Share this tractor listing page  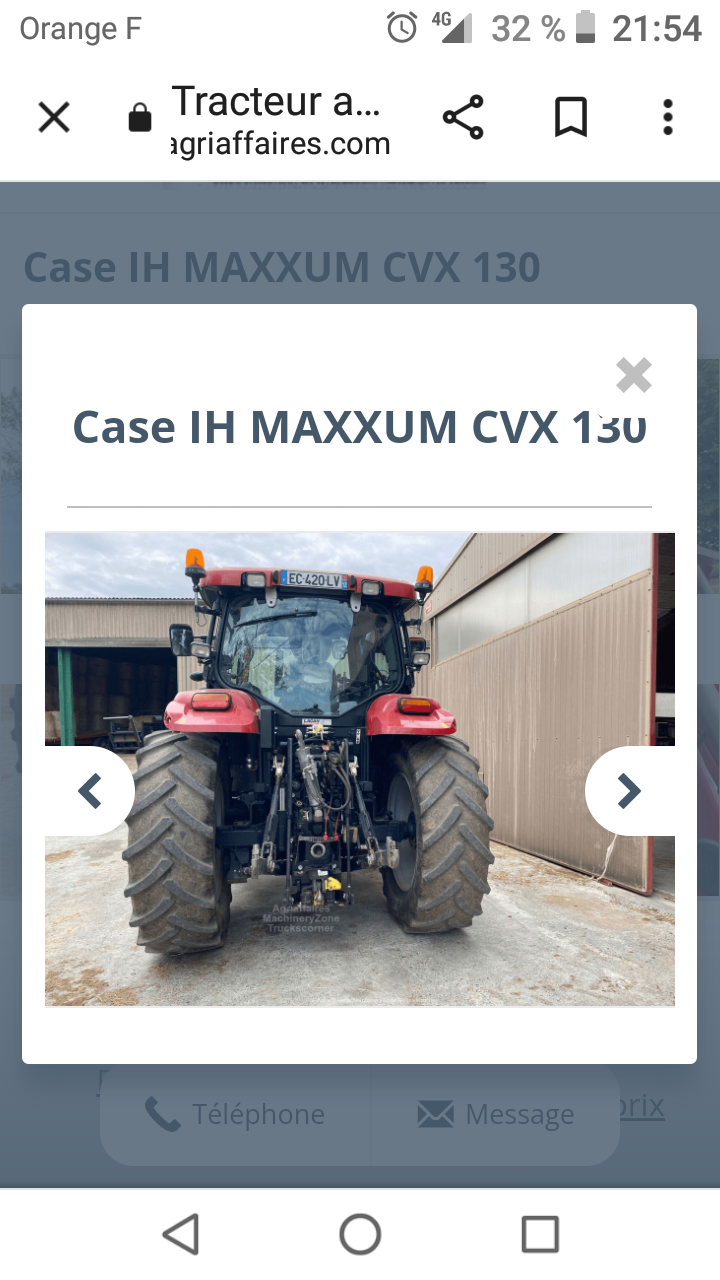(x=463, y=118)
